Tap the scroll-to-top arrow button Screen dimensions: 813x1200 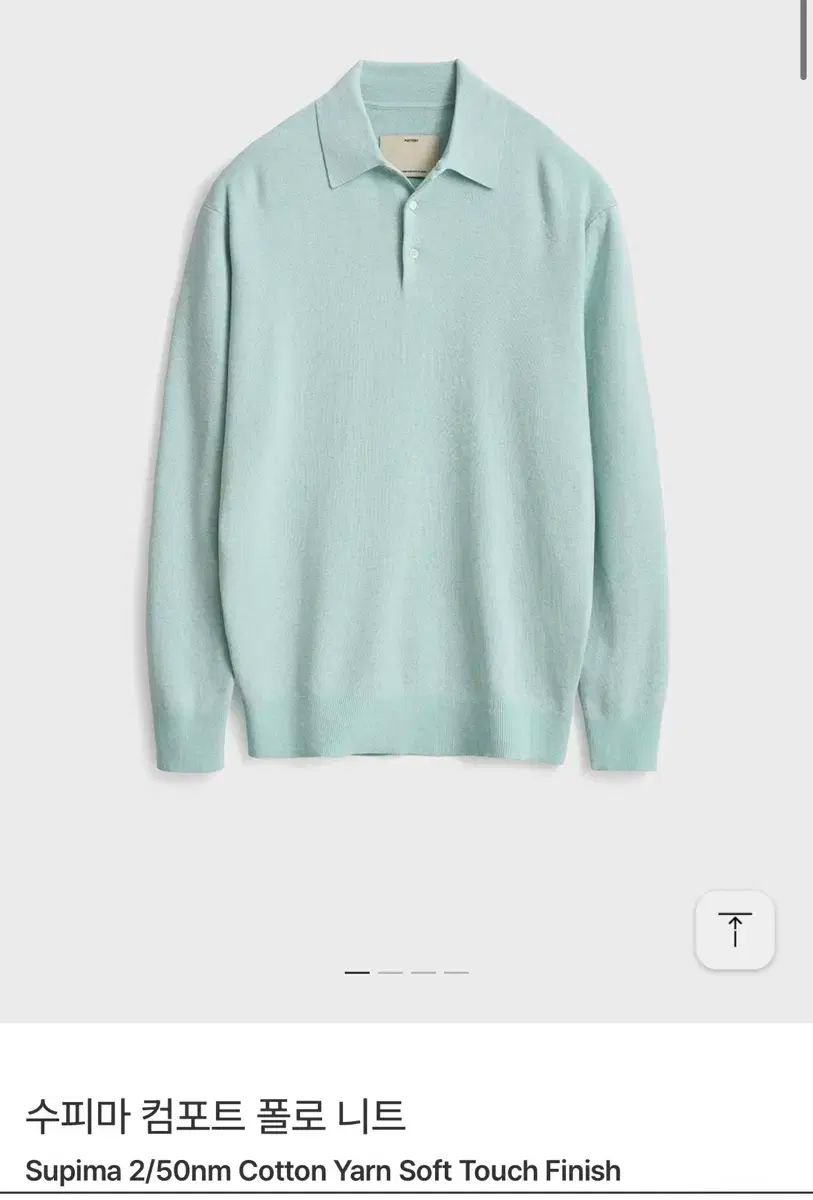point(735,930)
